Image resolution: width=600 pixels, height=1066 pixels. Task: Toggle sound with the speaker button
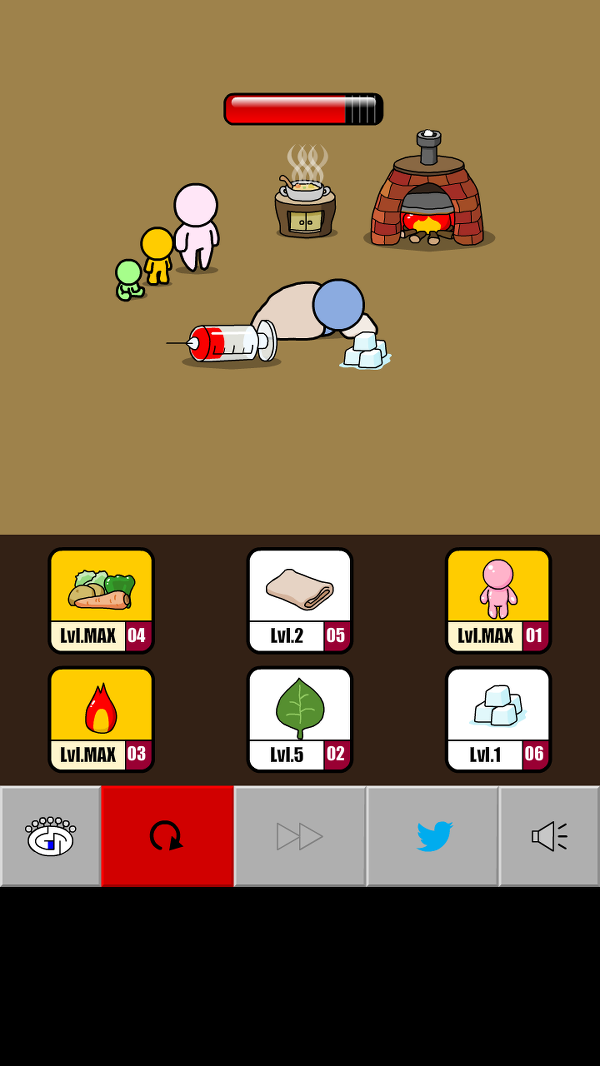tap(549, 836)
